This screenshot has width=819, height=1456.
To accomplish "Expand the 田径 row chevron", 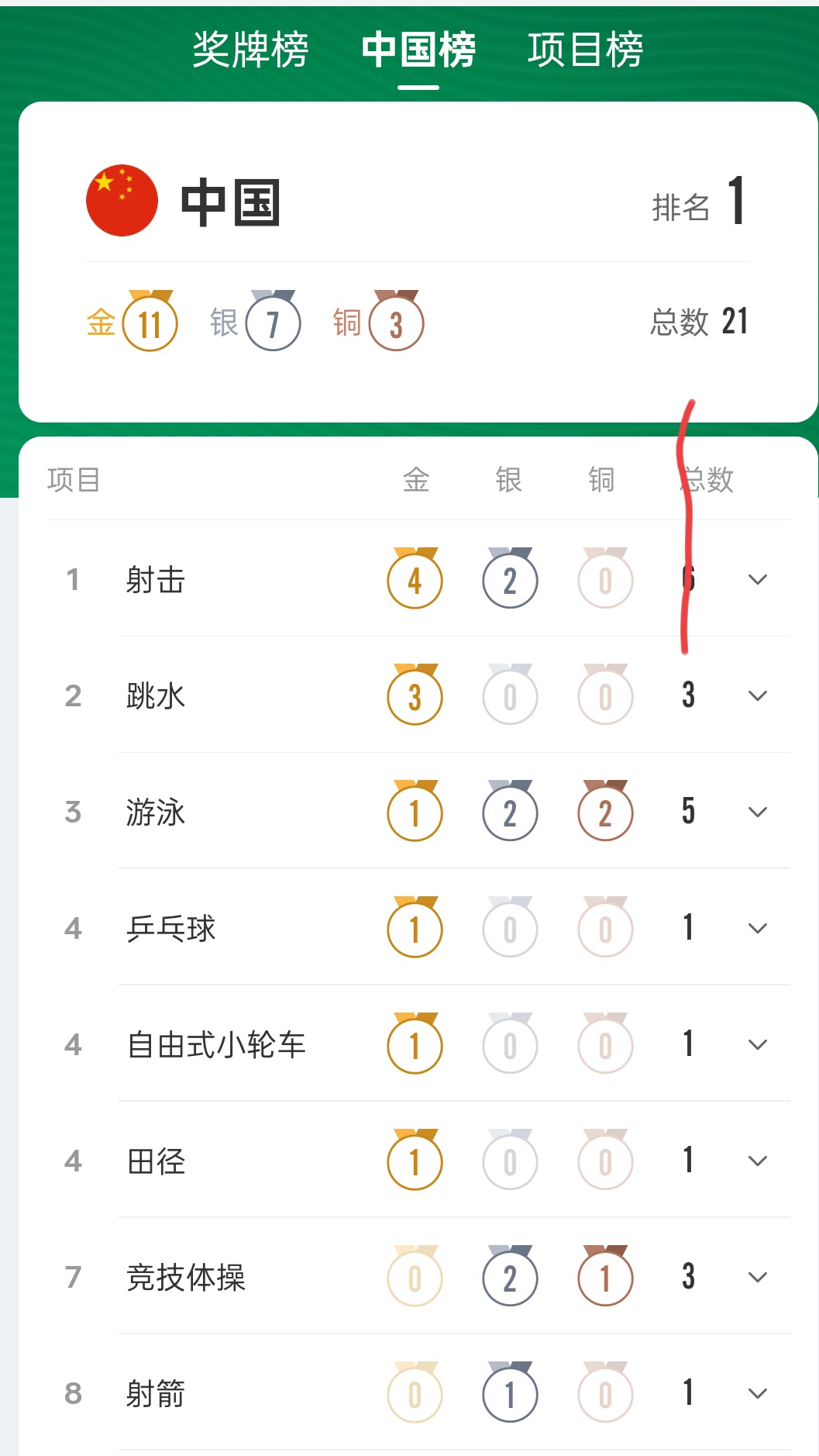I will click(758, 1161).
